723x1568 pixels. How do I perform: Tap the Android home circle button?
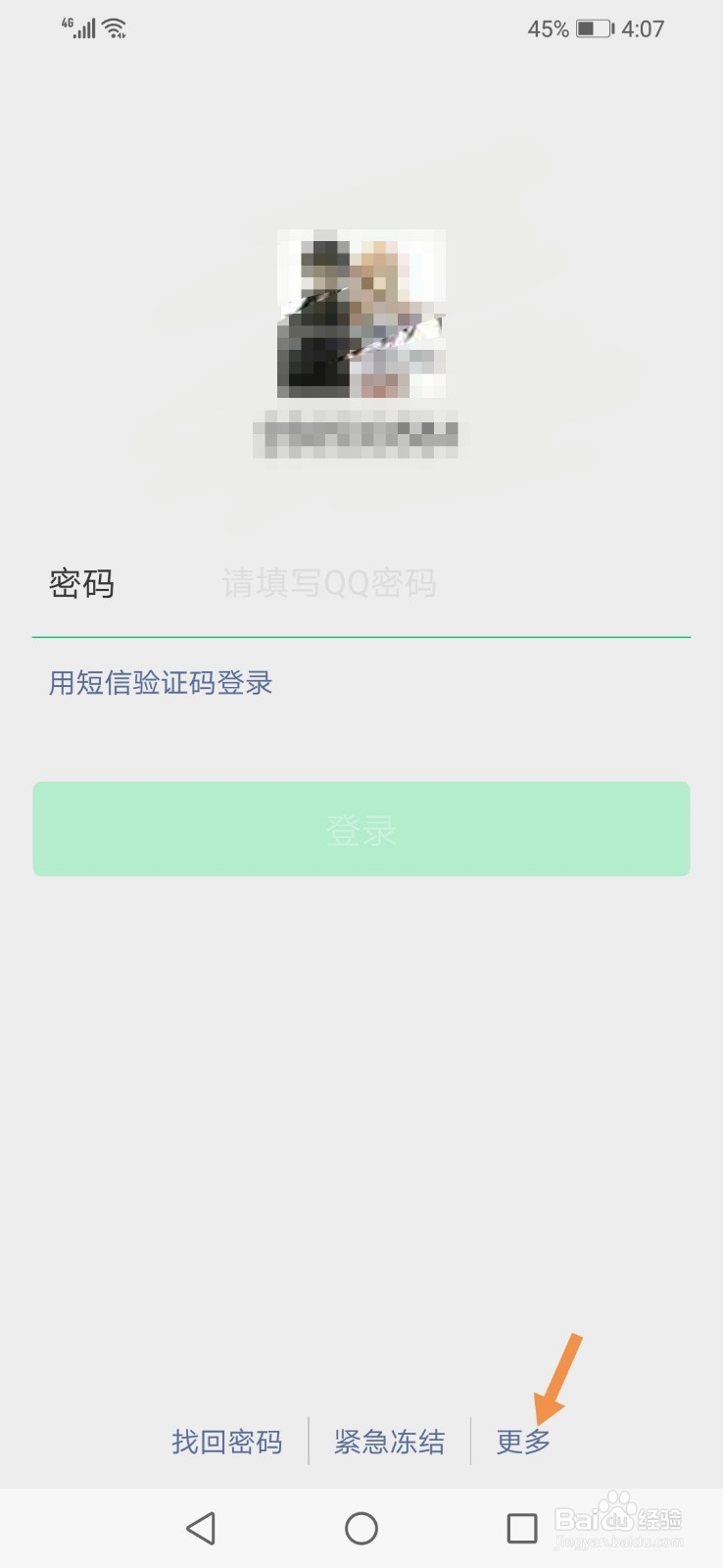[361, 1527]
